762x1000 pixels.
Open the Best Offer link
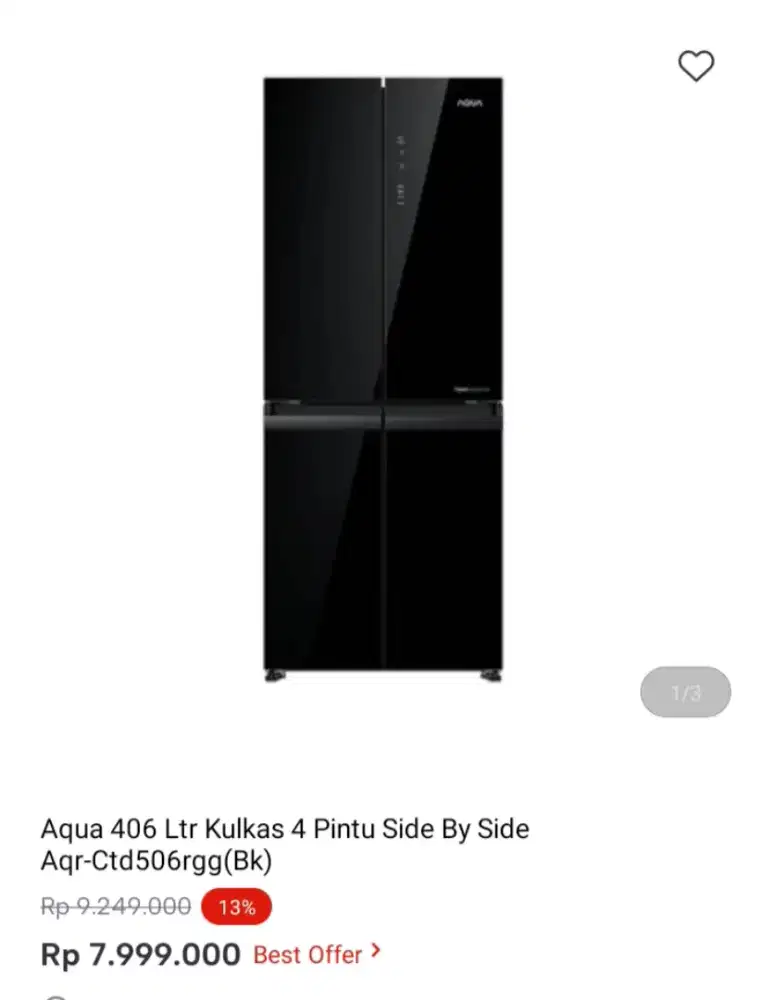point(316,953)
